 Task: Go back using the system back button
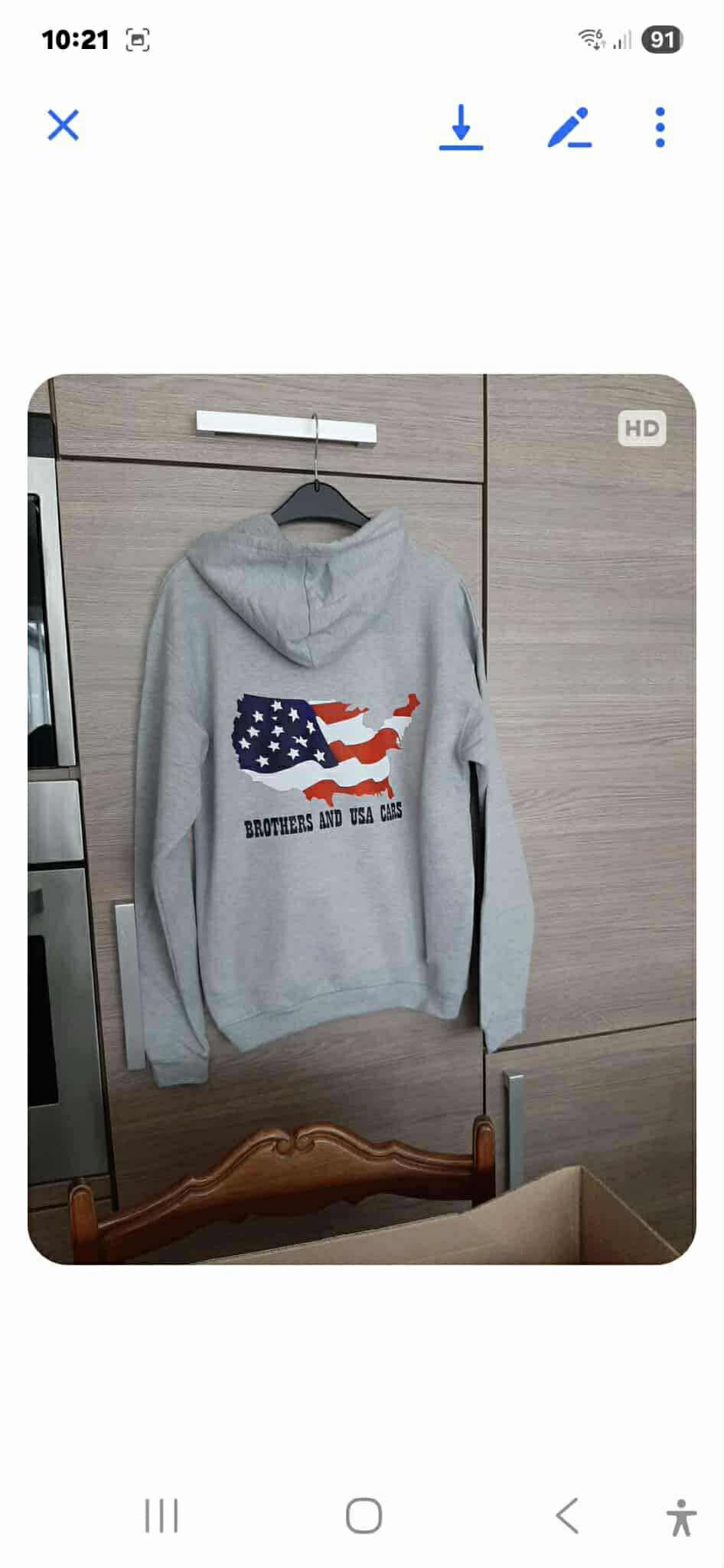pos(568,1515)
